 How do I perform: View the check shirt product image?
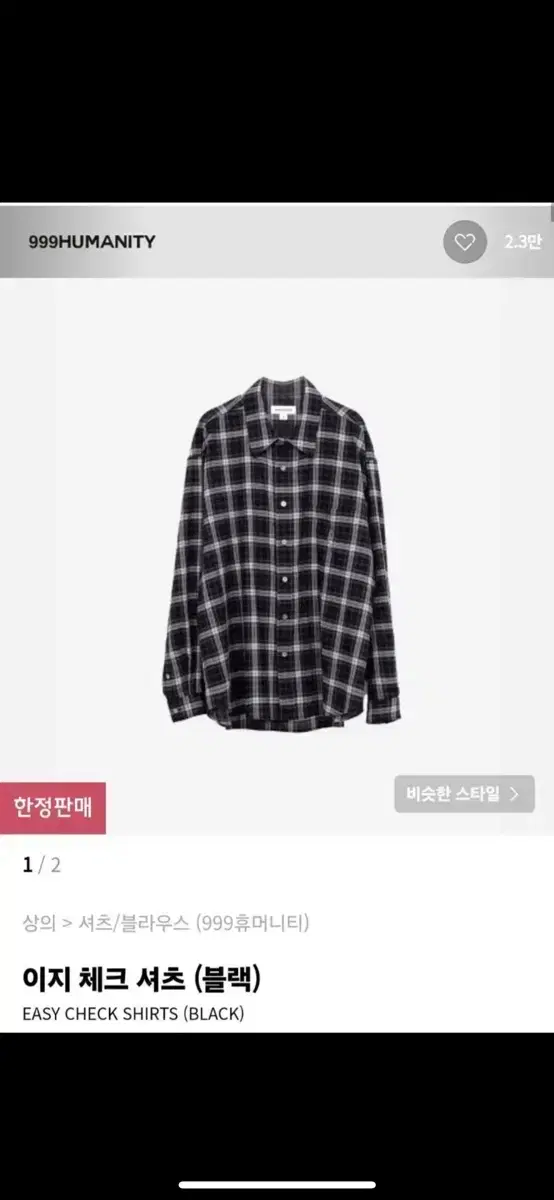[x=283, y=550]
